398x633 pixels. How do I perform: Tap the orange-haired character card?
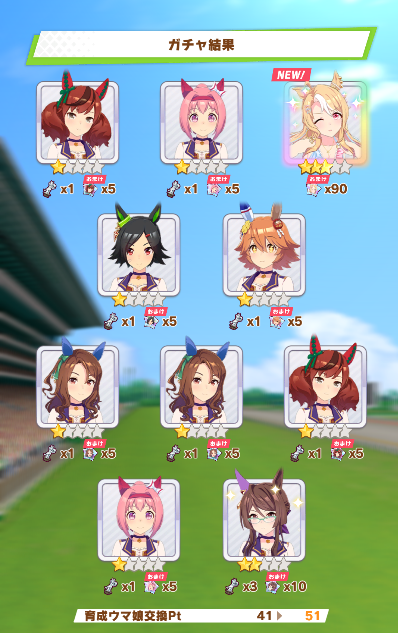click(264, 255)
